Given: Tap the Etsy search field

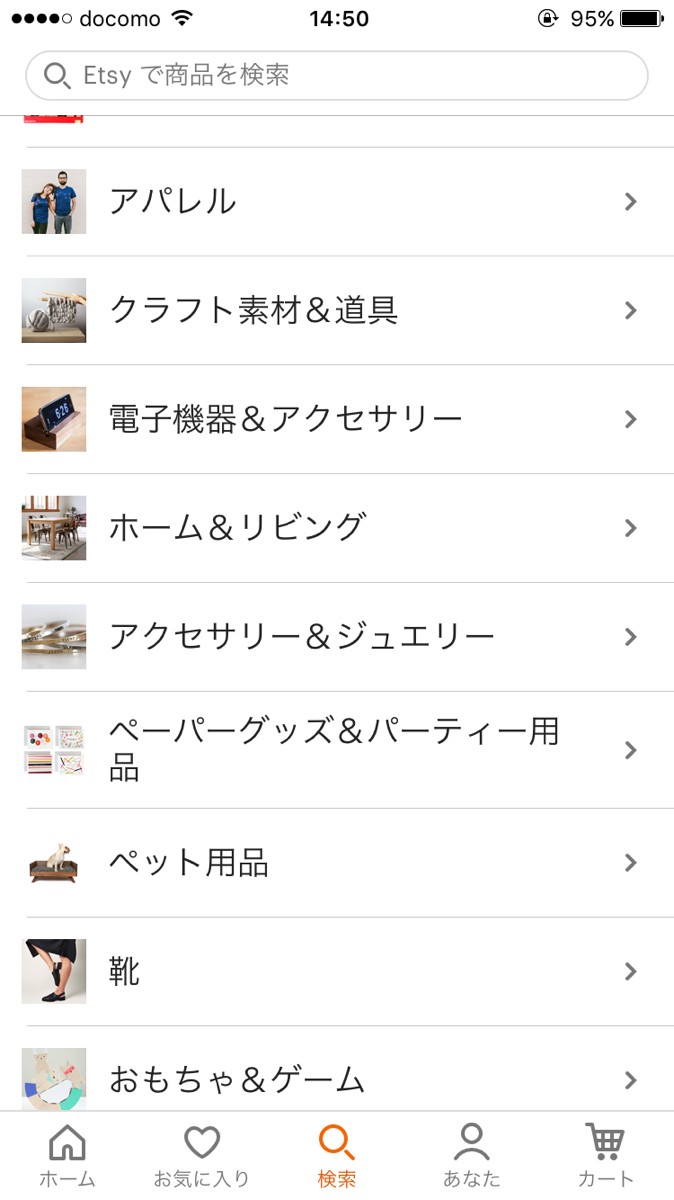Looking at the screenshot, I should pyautogui.click(x=336, y=76).
